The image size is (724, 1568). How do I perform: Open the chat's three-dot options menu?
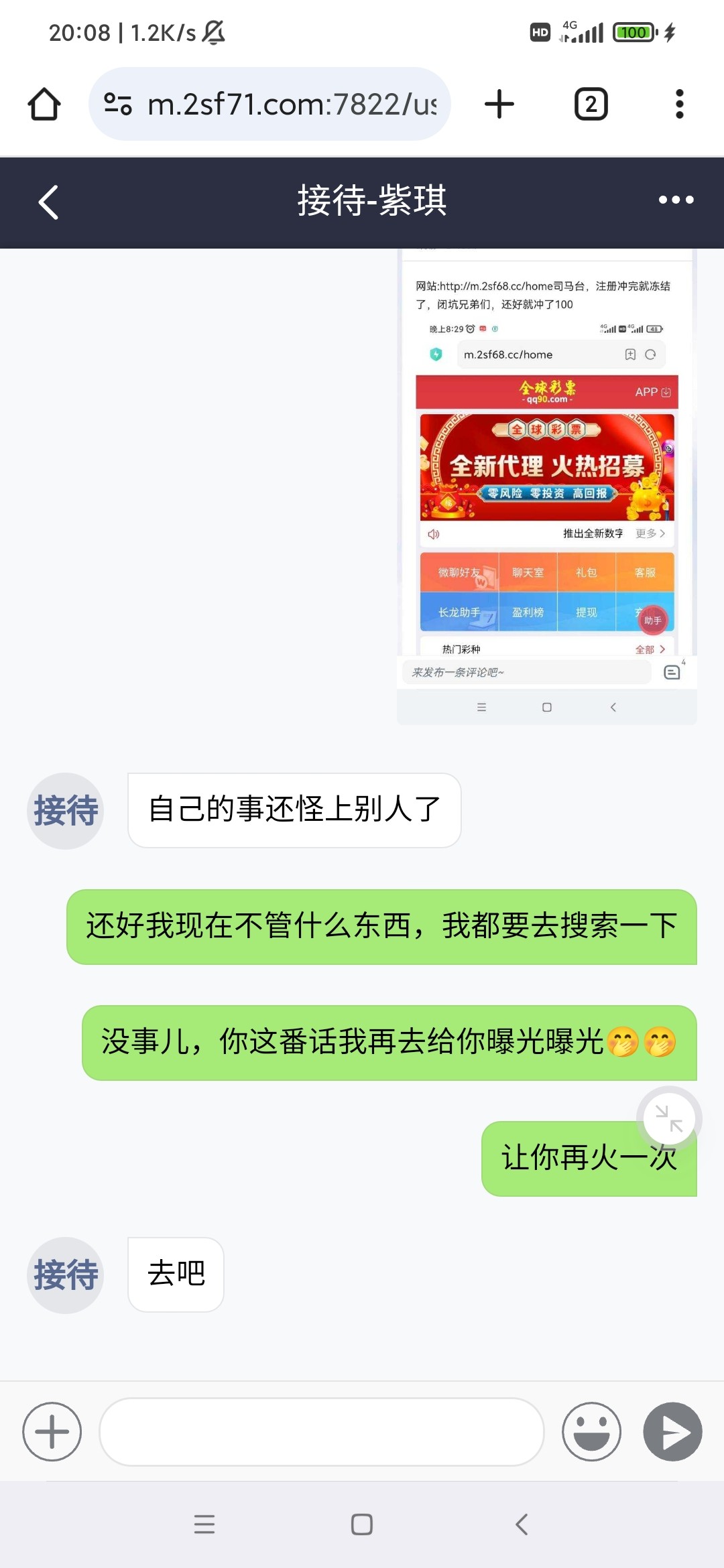point(676,200)
